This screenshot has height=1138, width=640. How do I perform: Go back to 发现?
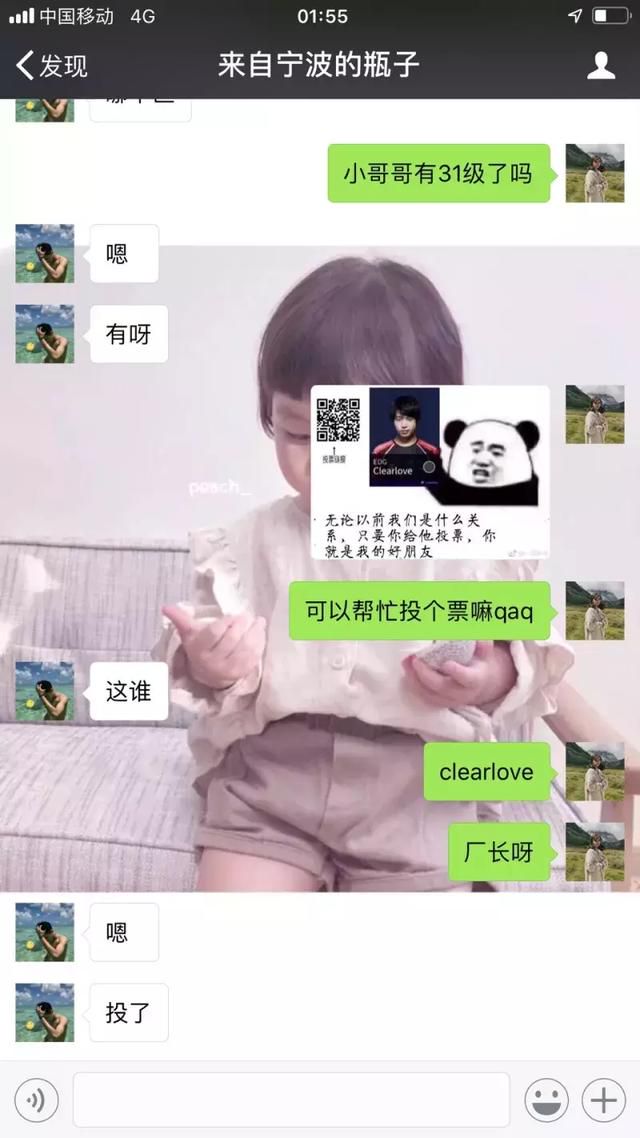pyautogui.click(x=52, y=65)
